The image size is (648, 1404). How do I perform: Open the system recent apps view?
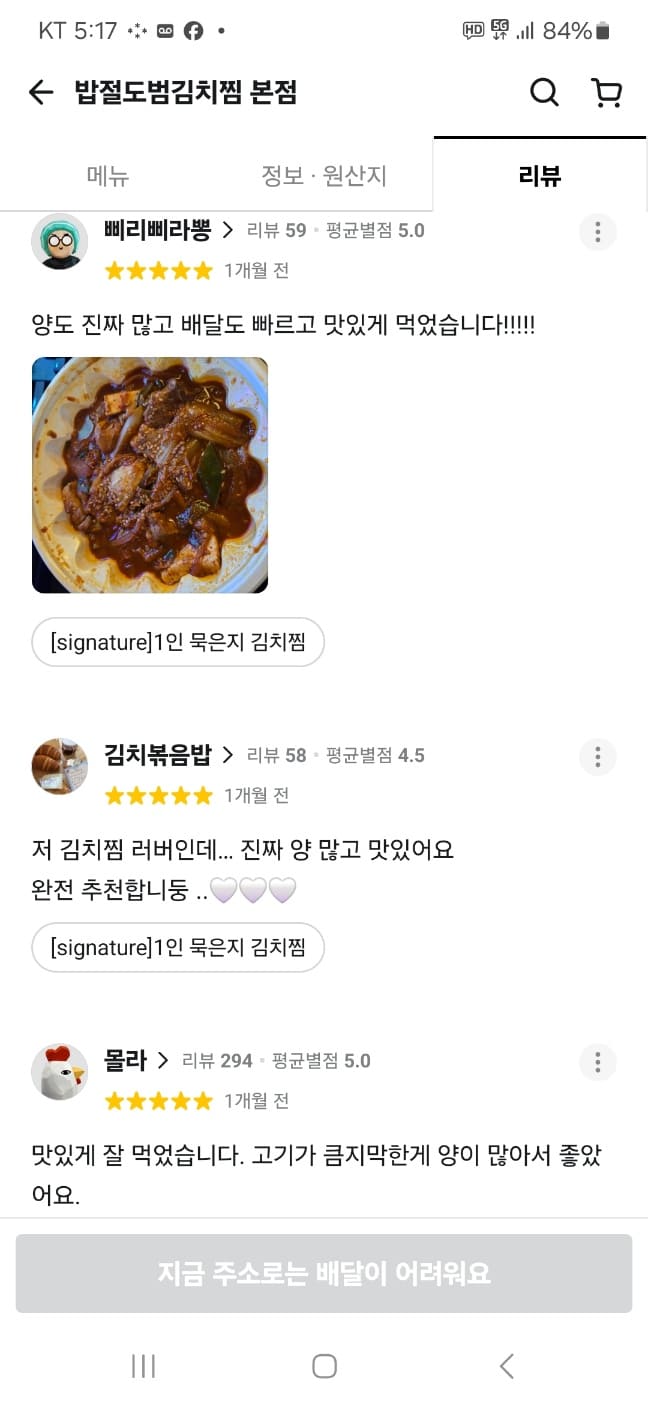tap(143, 1366)
